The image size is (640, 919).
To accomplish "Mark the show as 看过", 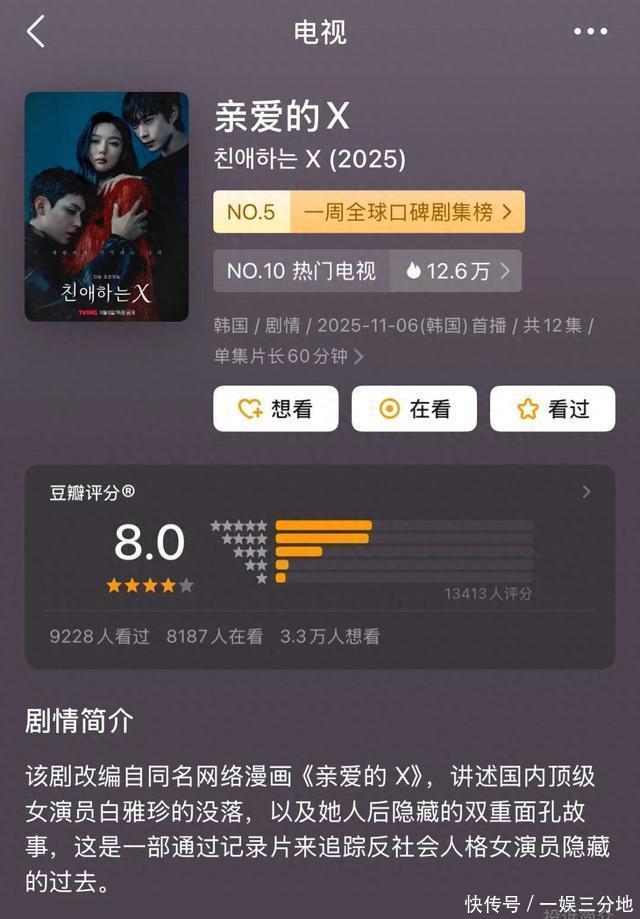I will (552, 408).
